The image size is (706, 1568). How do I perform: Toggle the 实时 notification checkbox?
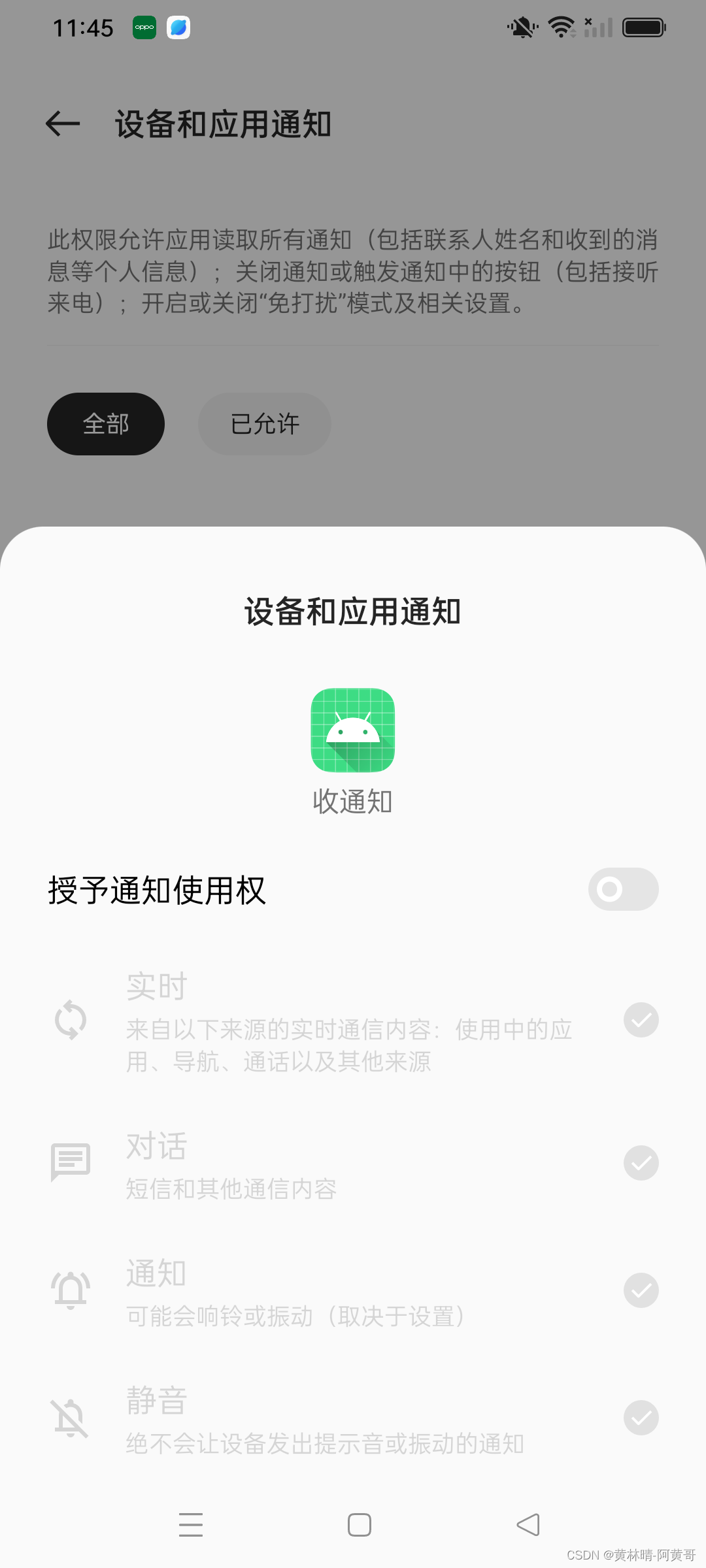(641, 1020)
